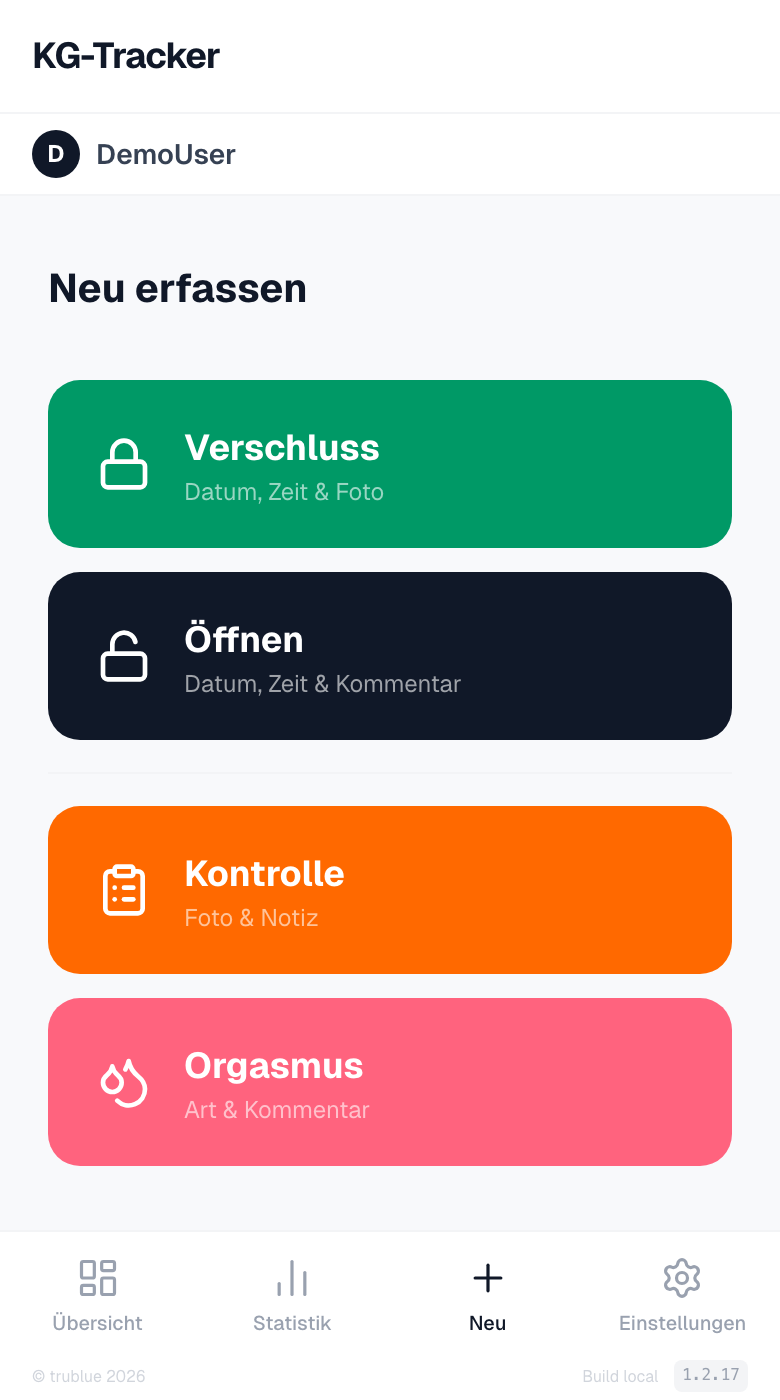Record a new Orgasmus entry
The image size is (780, 1400).
pyautogui.click(x=390, y=1081)
